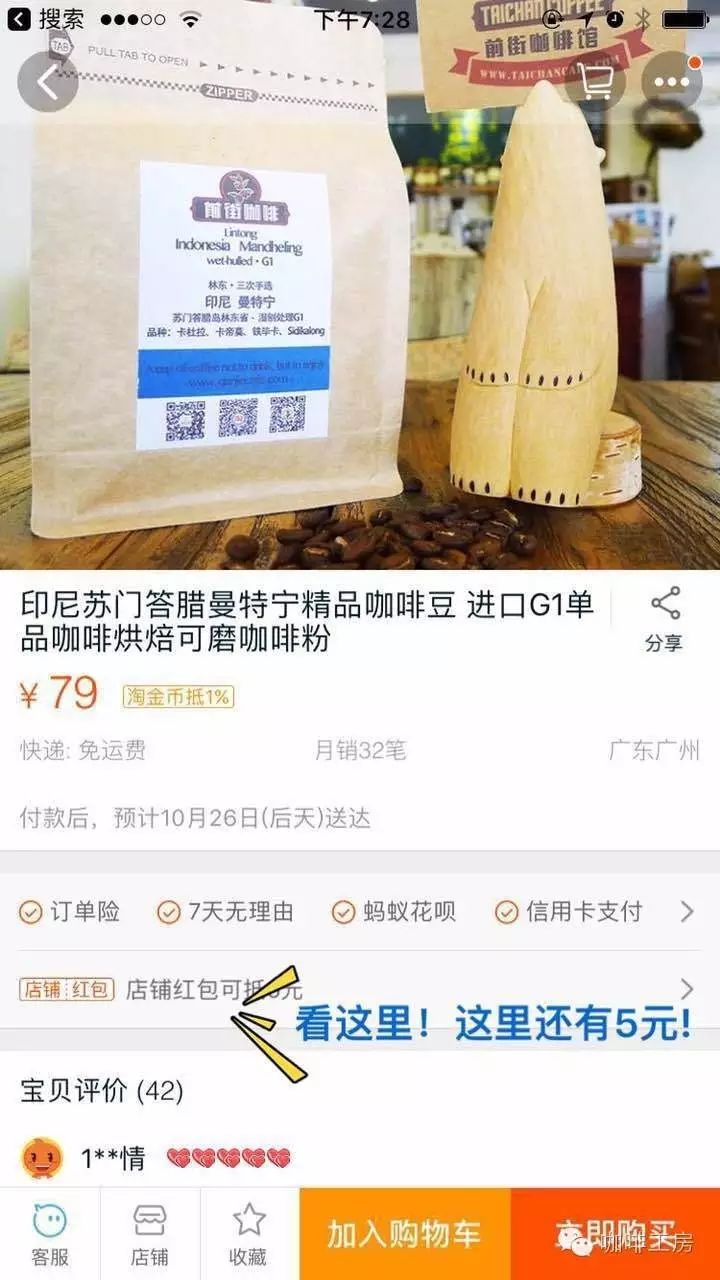720x1280 pixels.
Task: Return to 搜索 via status bar back link
Action: (48, 19)
